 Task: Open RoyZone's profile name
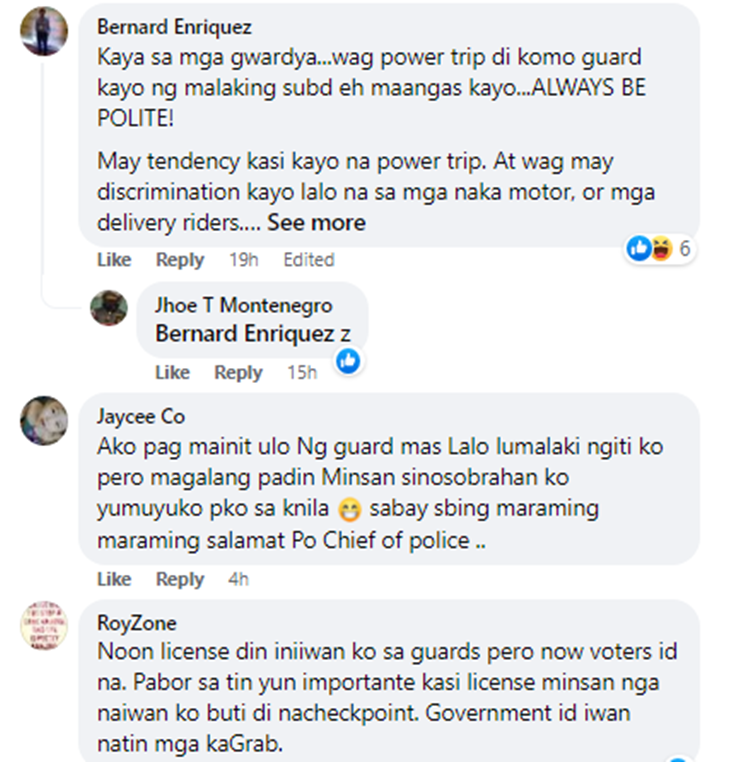[x=135, y=623]
